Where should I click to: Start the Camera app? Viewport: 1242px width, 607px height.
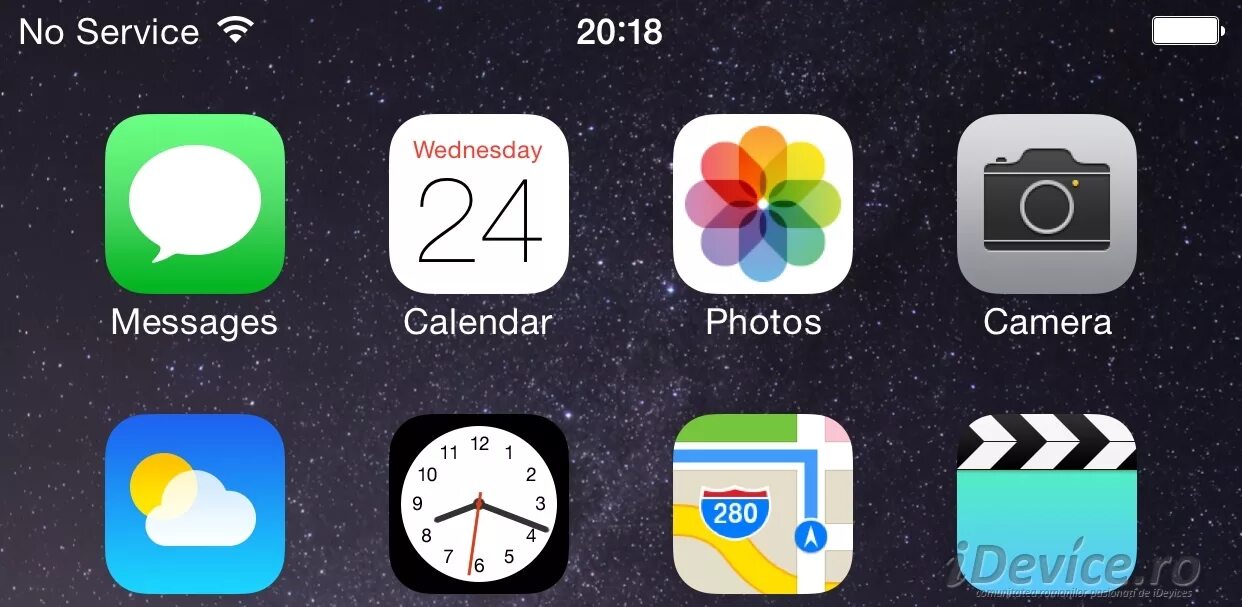point(1047,204)
